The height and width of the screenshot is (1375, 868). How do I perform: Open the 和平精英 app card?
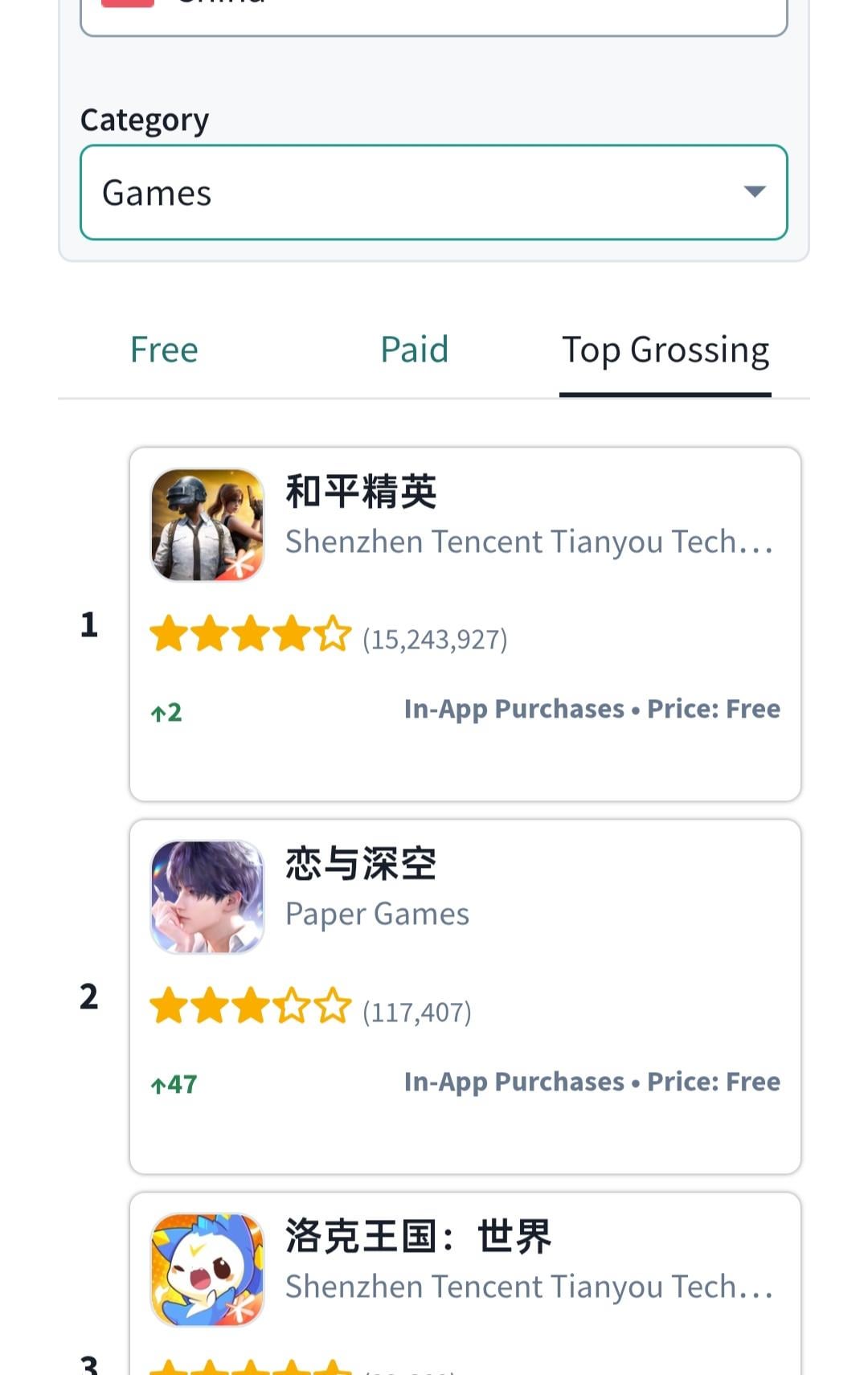click(465, 624)
